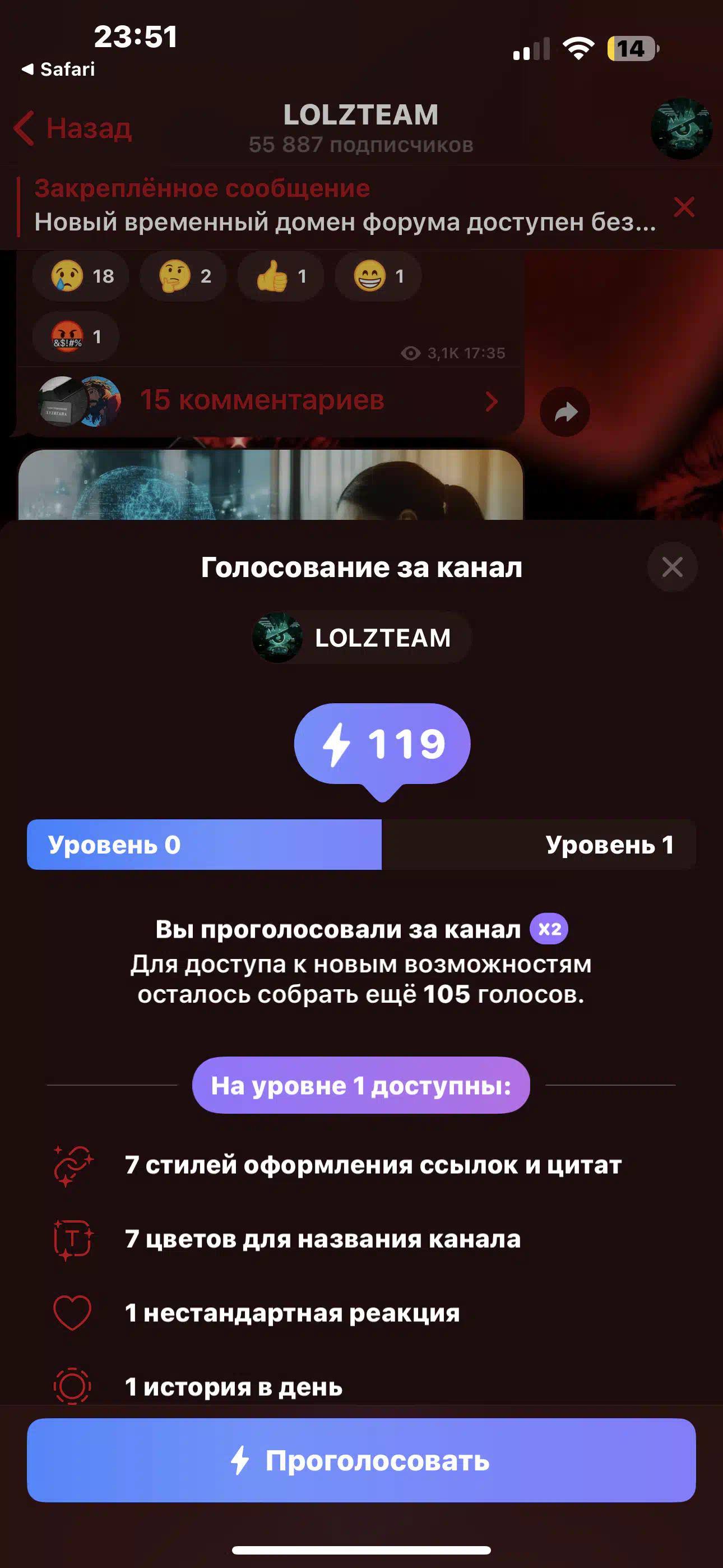The height and width of the screenshot is (1568, 723).
Task: Close the Голосование за канал sheet
Action: point(672,567)
